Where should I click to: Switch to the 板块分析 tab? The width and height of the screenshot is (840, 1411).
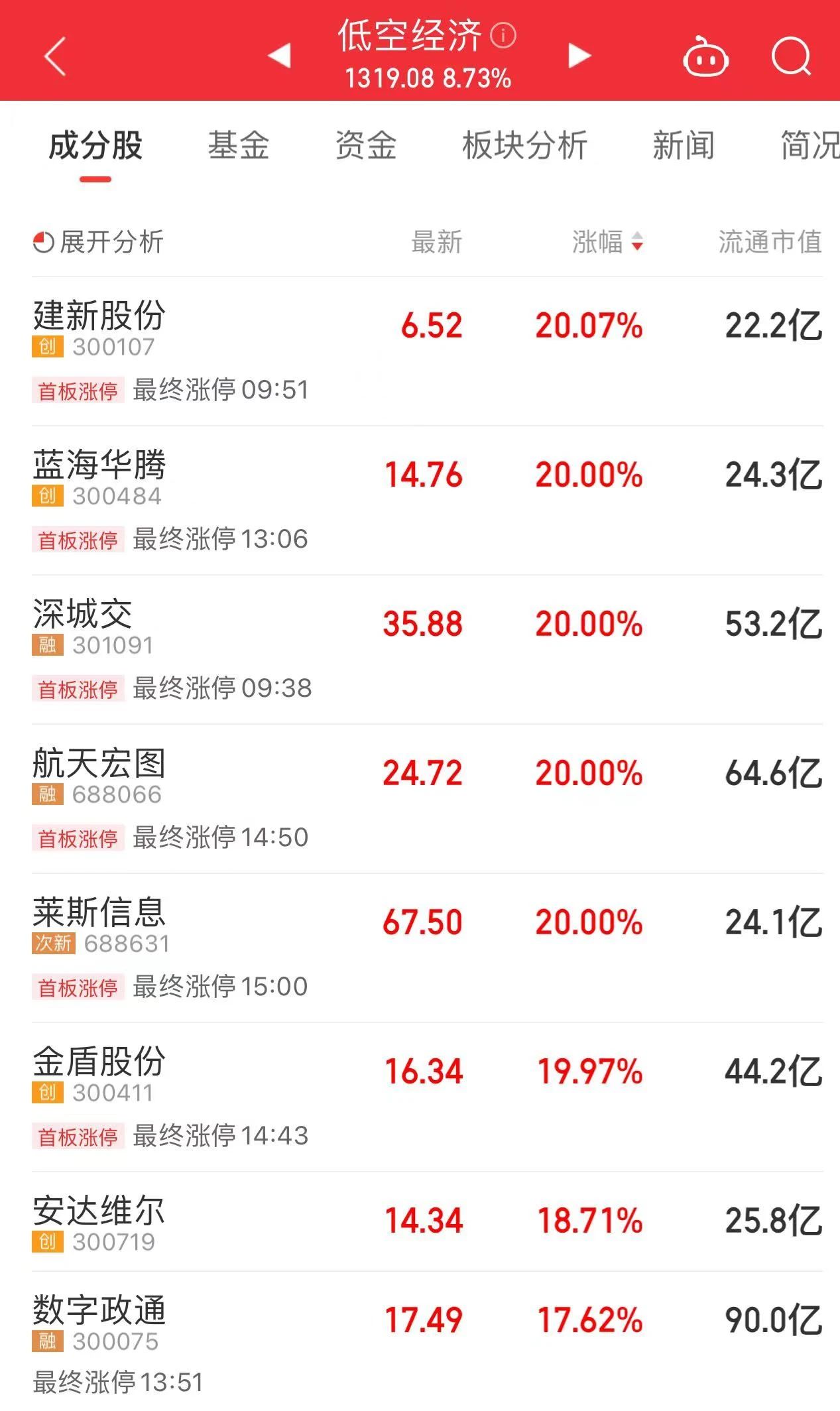524,145
